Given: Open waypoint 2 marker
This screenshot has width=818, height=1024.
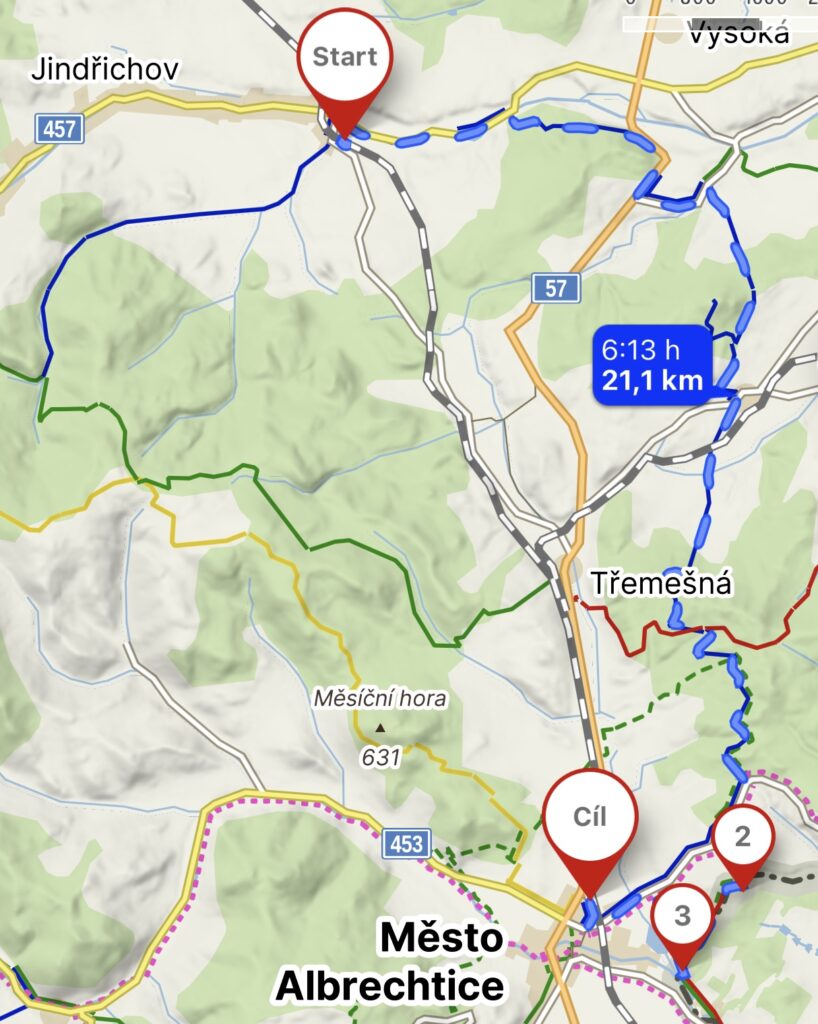Looking at the screenshot, I should [742, 838].
